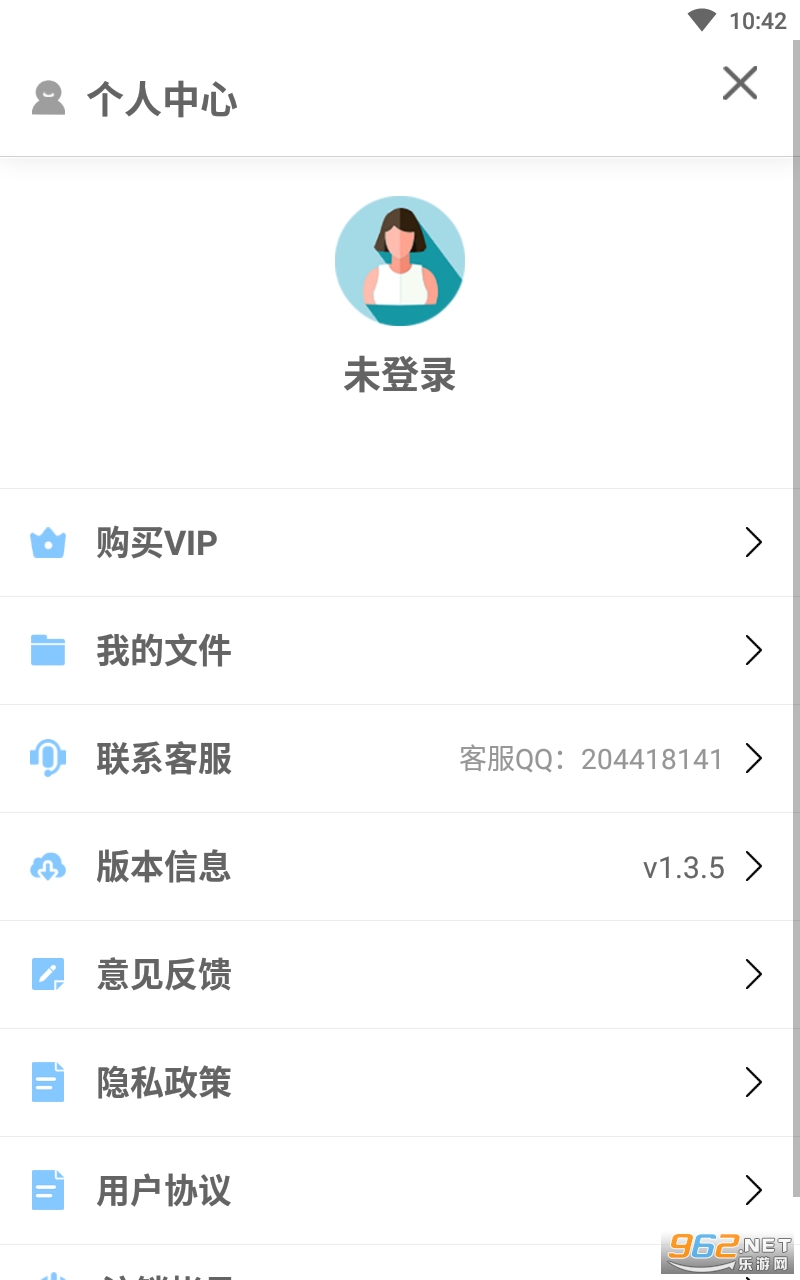Read the 隐私政策

pos(400,1083)
